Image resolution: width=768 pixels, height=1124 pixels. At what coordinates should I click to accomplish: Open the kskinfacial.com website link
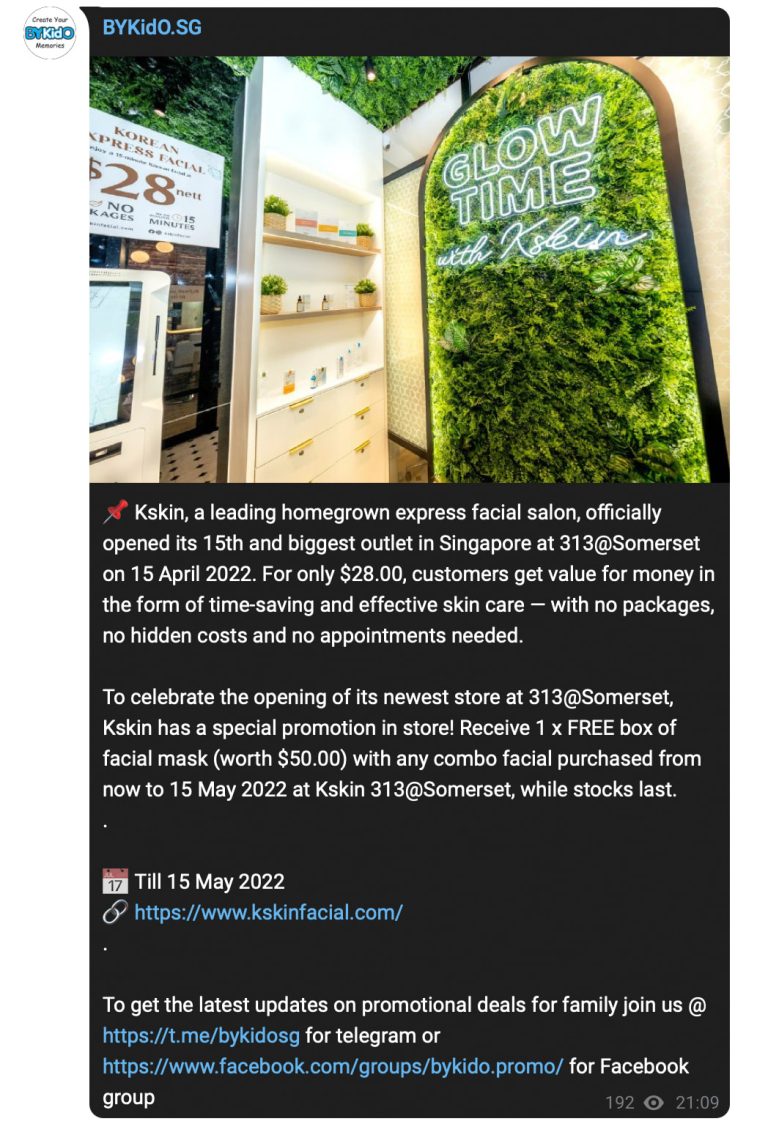coord(268,912)
